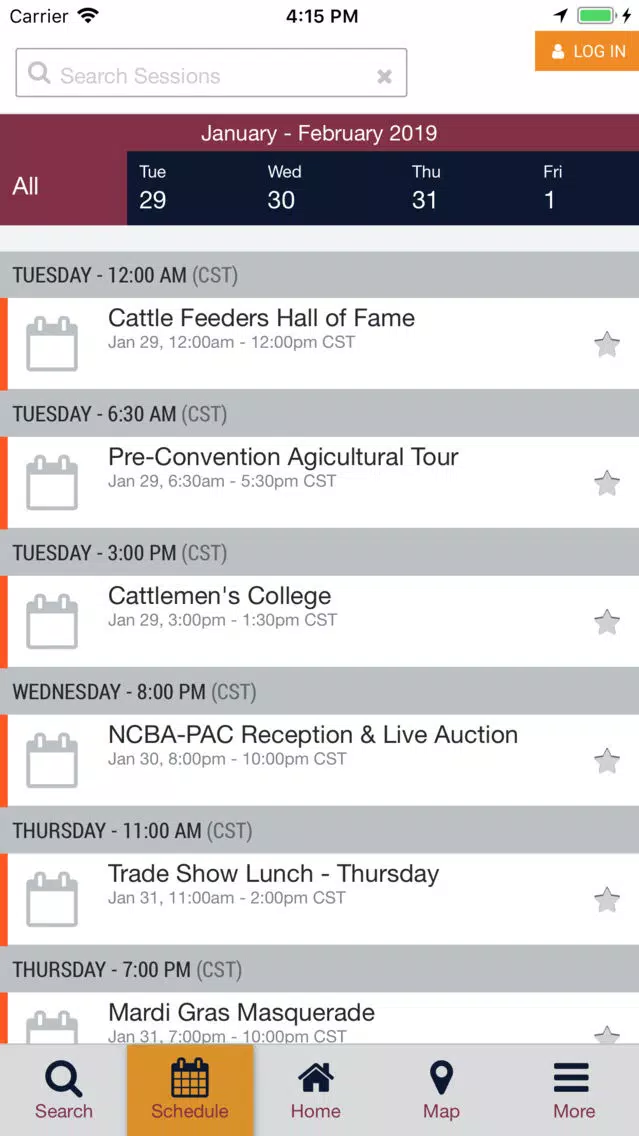This screenshot has width=639, height=1136.
Task: Open the More menu tab
Action: coord(574,1090)
